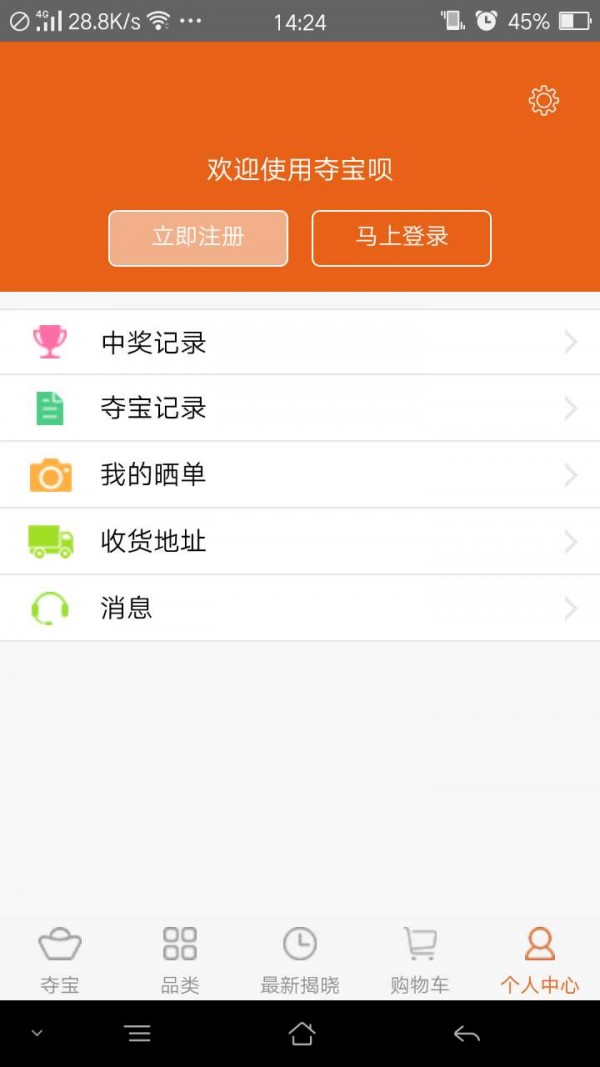Open 夺宝记录 treasure records
The width and height of the screenshot is (600, 1067).
pyautogui.click(x=300, y=408)
